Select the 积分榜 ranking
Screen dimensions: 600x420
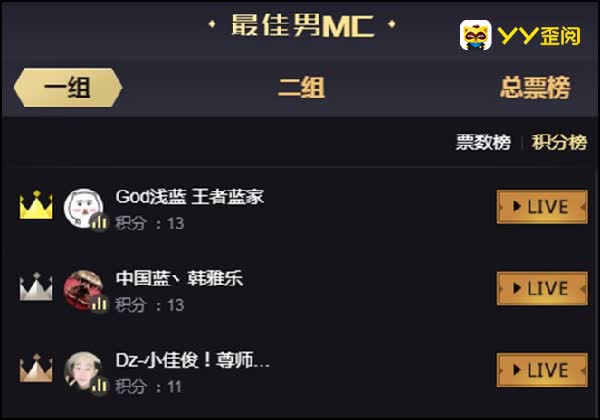coord(559,142)
